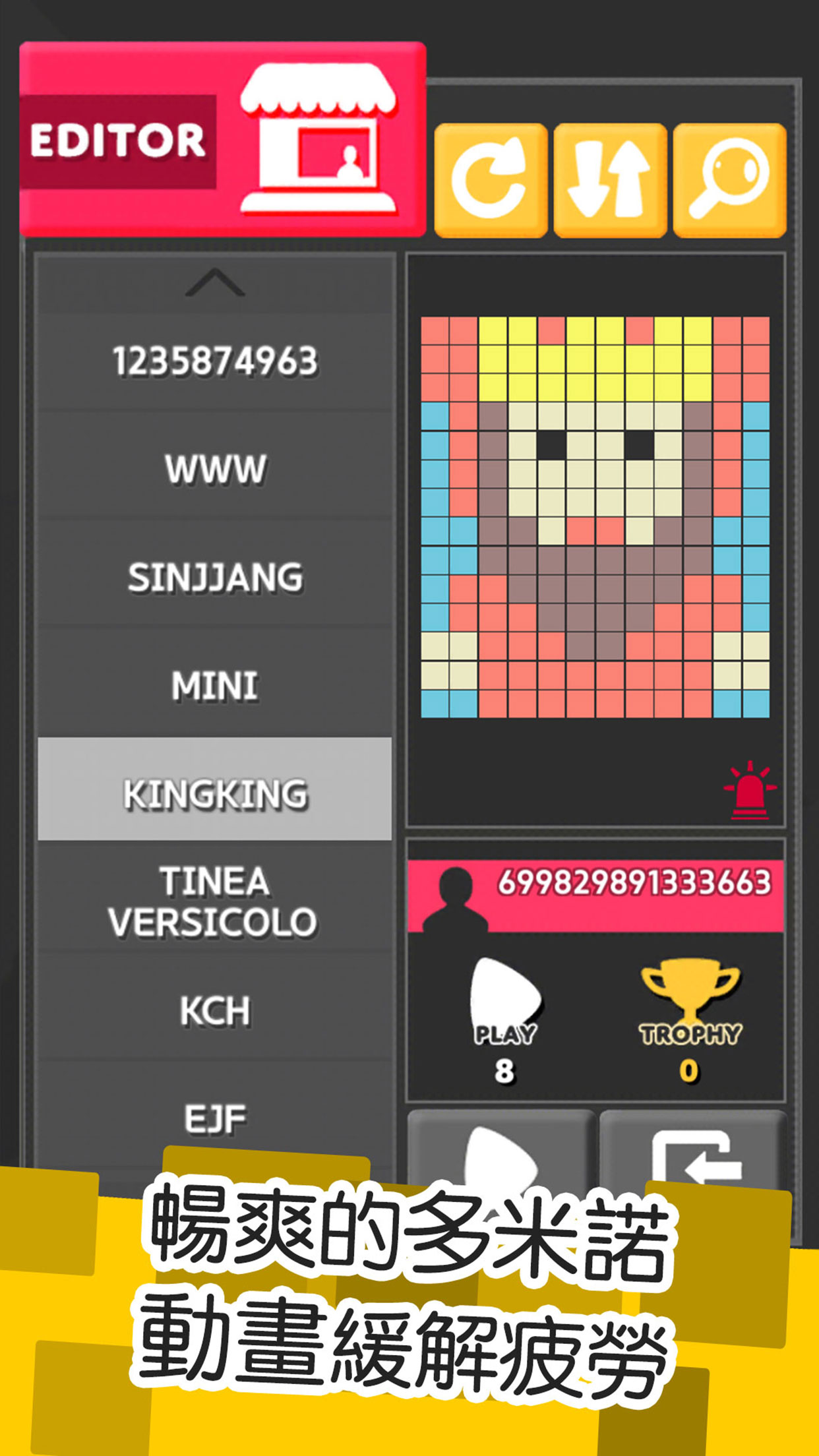Image resolution: width=819 pixels, height=1456 pixels.
Task: Choose SINJJANG from the list
Action: click(x=215, y=577)
